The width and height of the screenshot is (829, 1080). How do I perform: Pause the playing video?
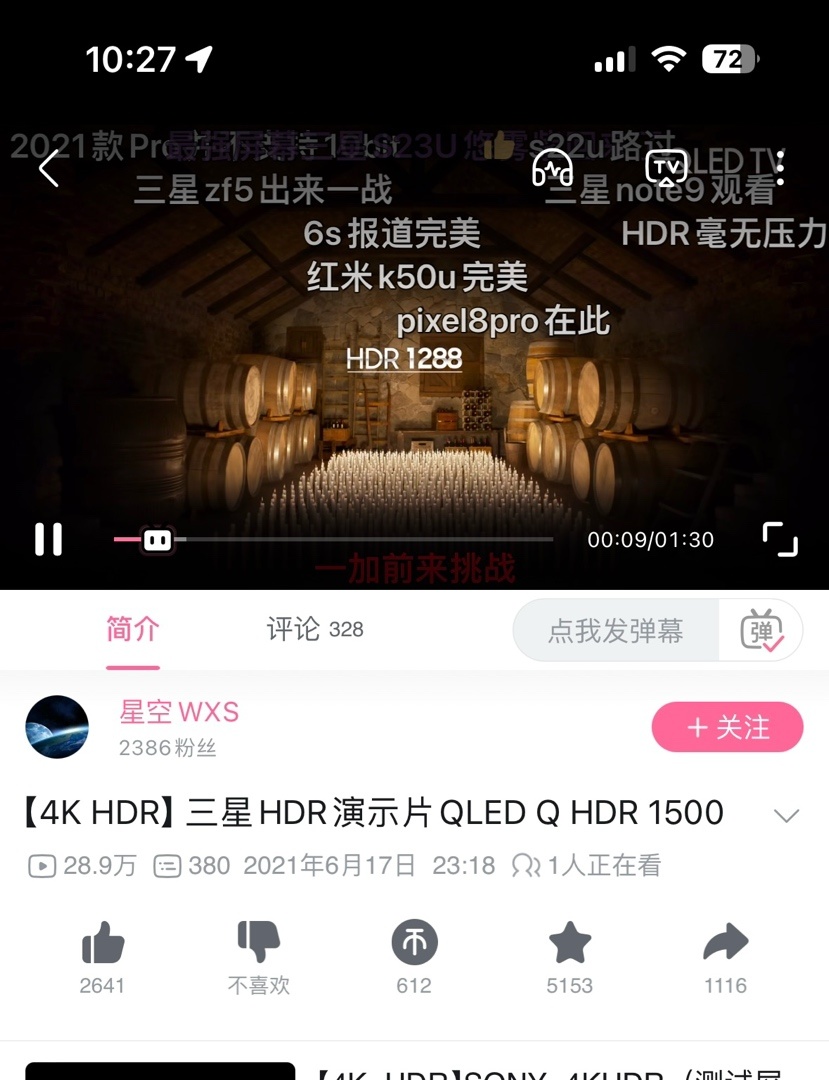(48, 539)
